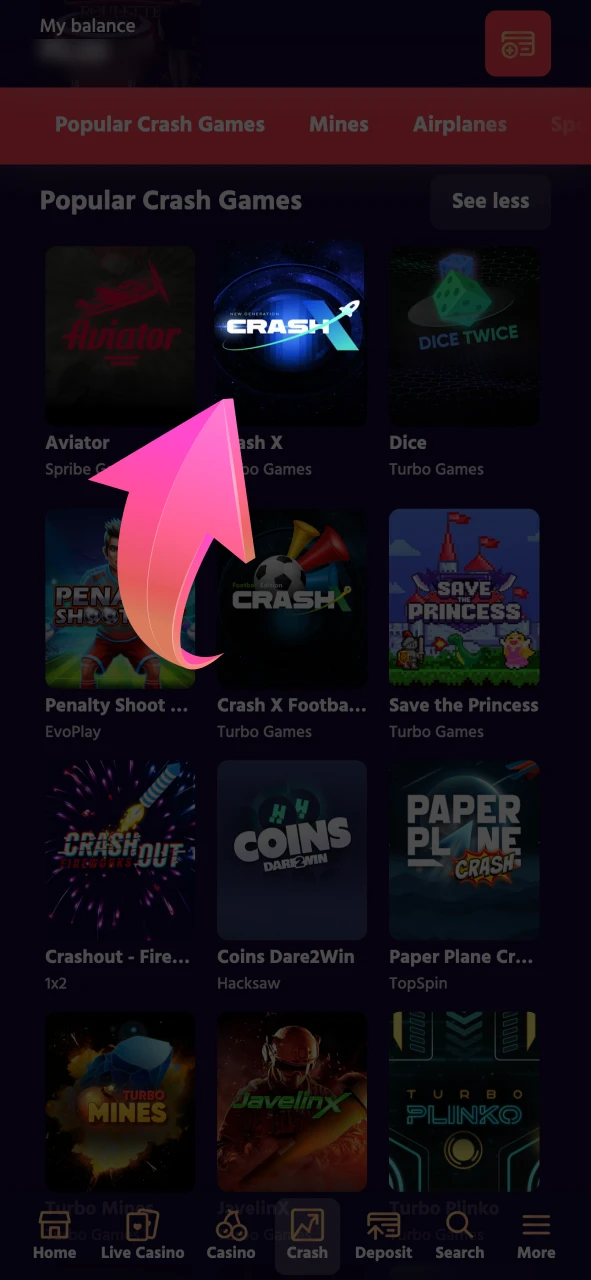Open Deposit from bottom navigation
591x1280 pixels.
(383, 1236)
